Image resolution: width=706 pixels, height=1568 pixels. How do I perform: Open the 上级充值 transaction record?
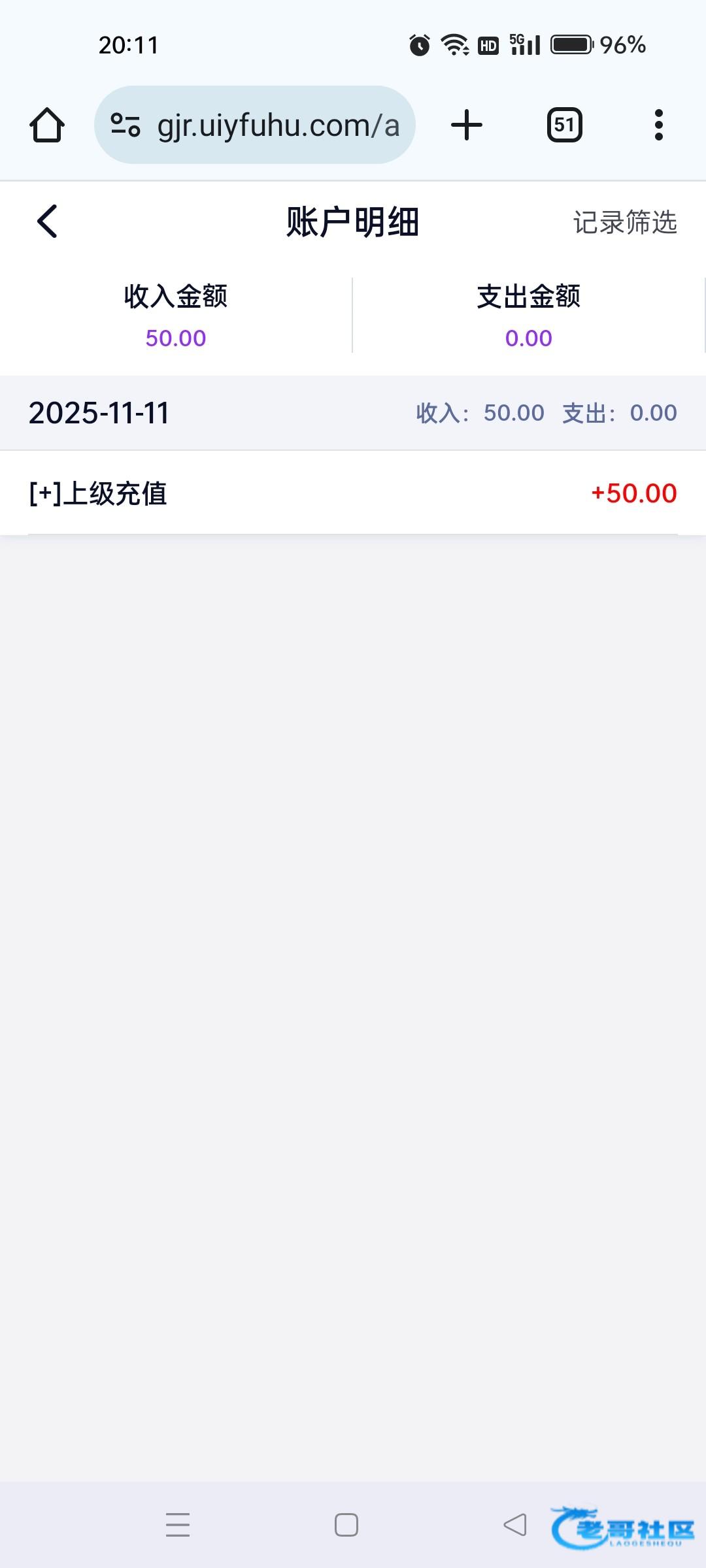point(353,493)
